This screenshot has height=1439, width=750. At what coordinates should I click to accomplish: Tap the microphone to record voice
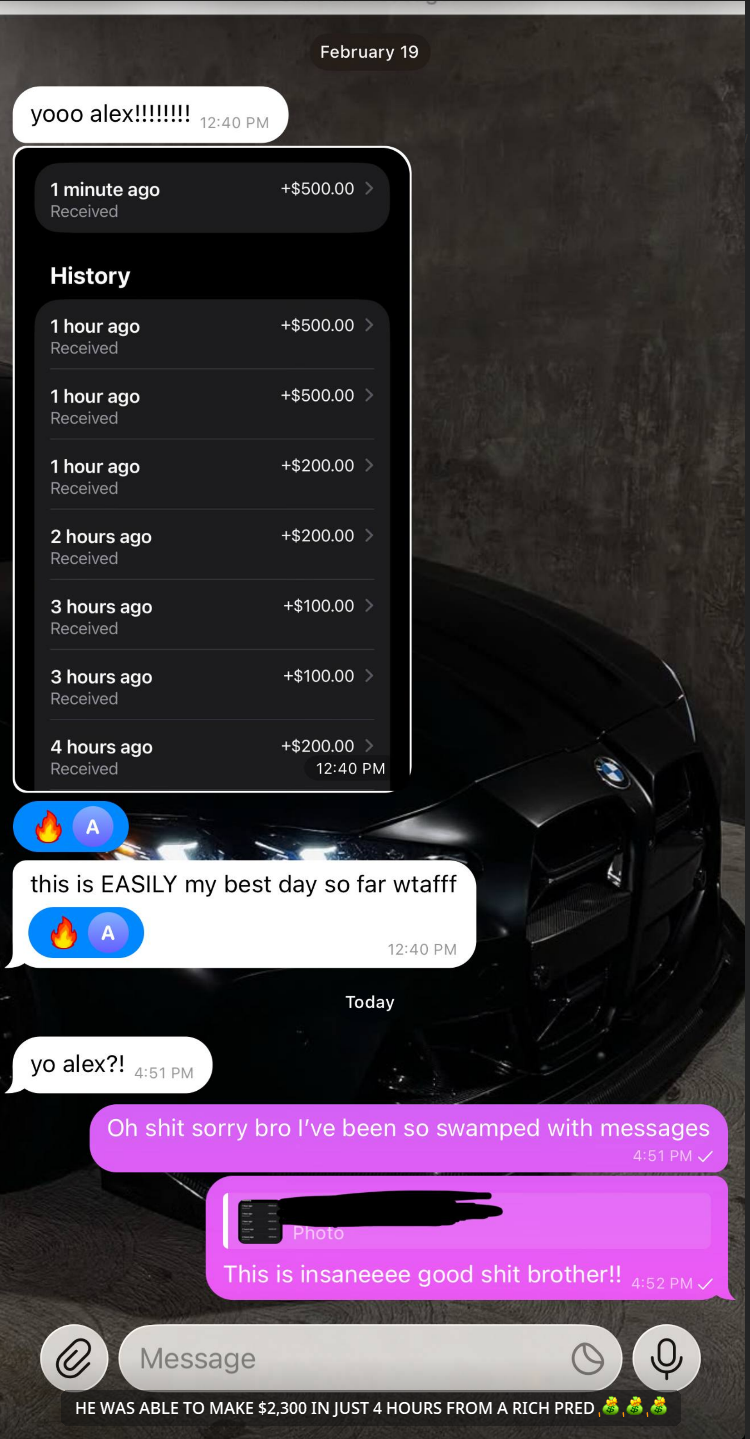(x=666, y=1358)
